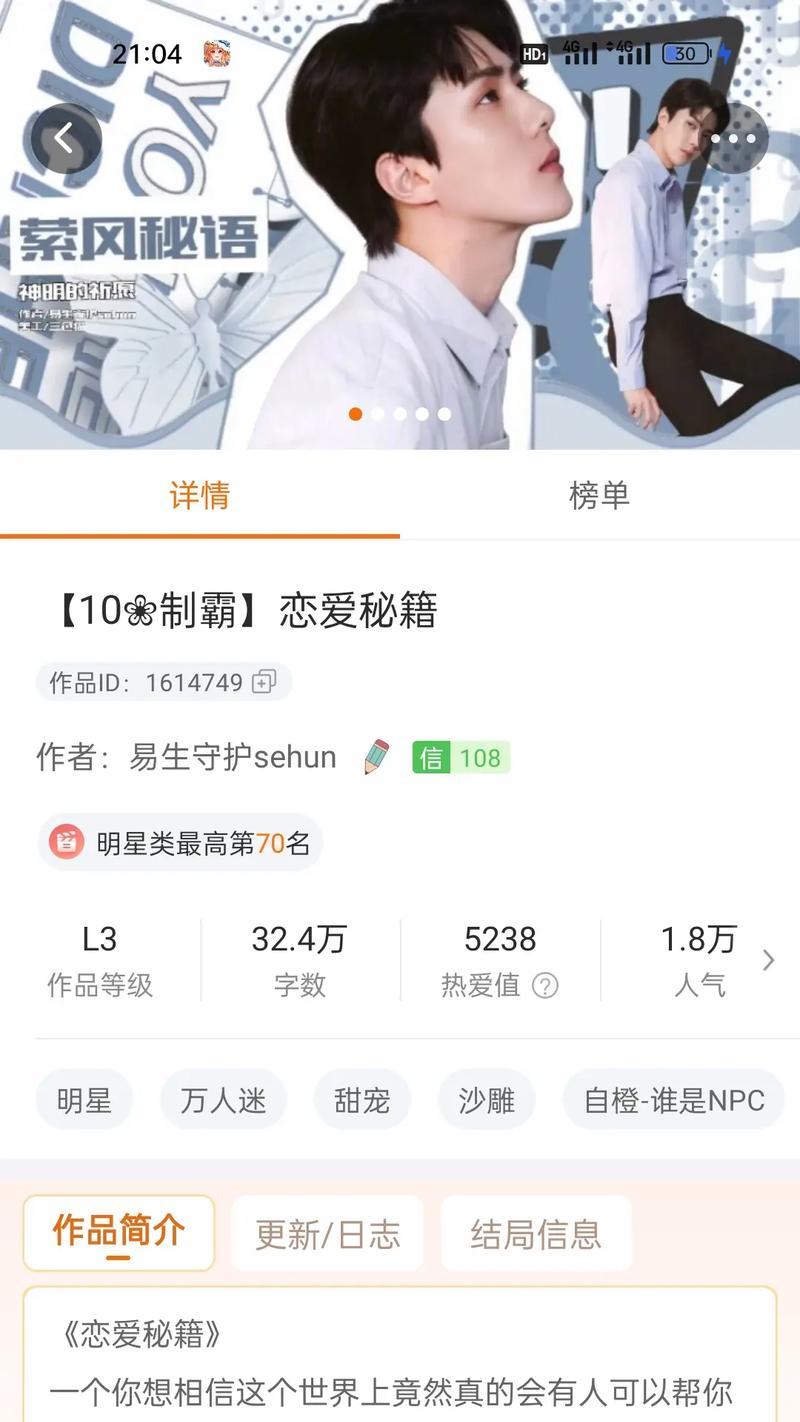Open the 万人迷 tag
800x1422 pixels.
tap(223, 1101)
